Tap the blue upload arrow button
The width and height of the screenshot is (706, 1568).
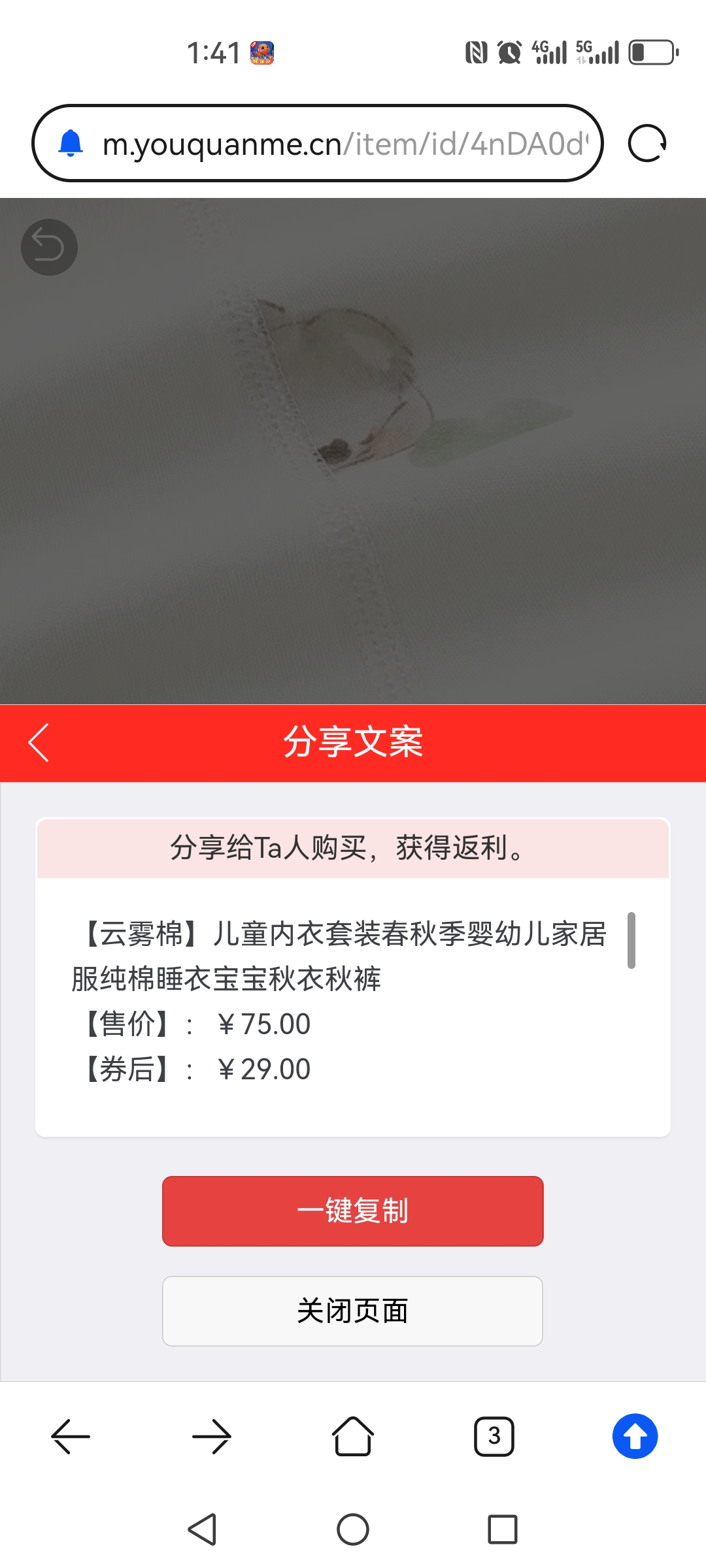coord(635,1436)
